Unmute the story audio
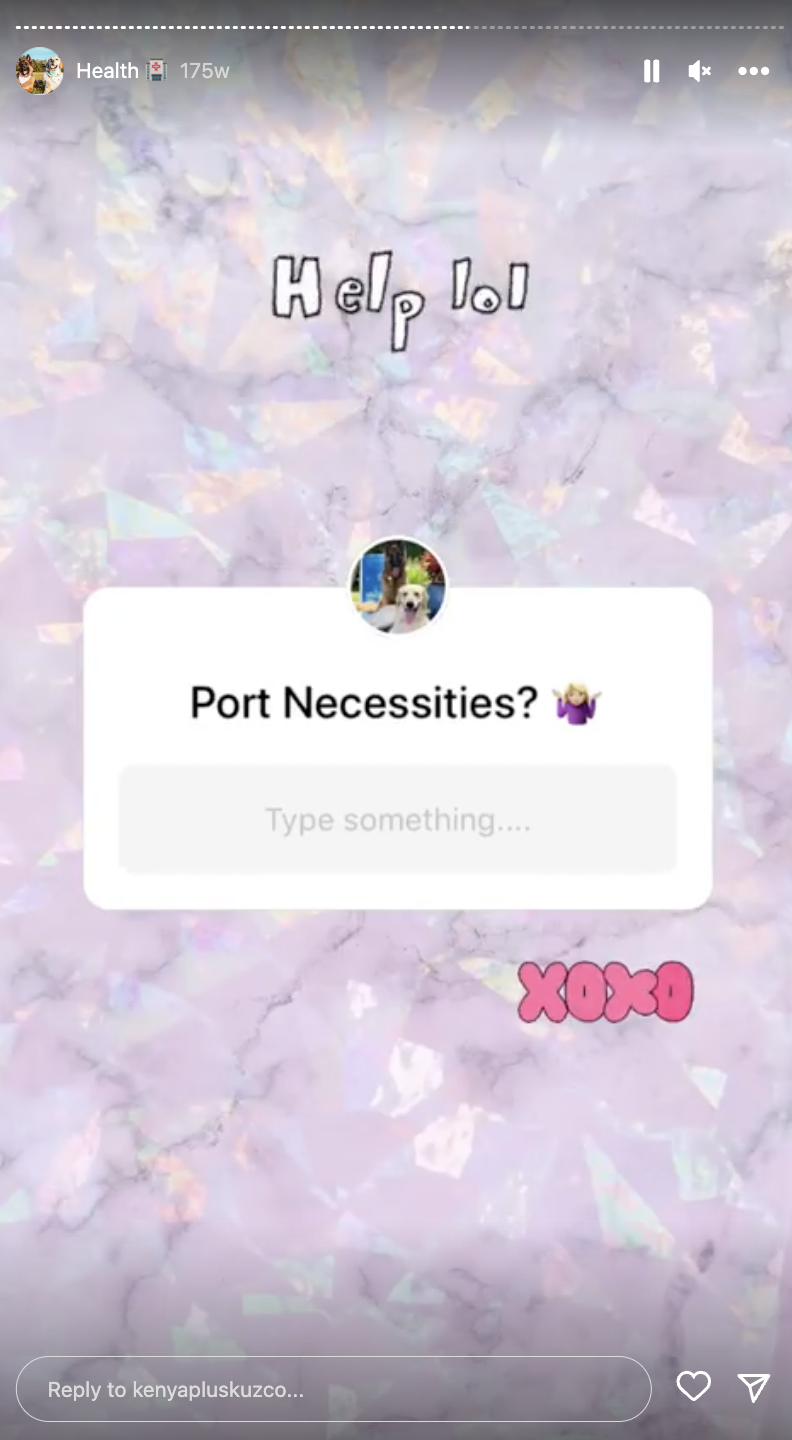The height and width of the screenshot is (1440, 792). click(700, 71)
